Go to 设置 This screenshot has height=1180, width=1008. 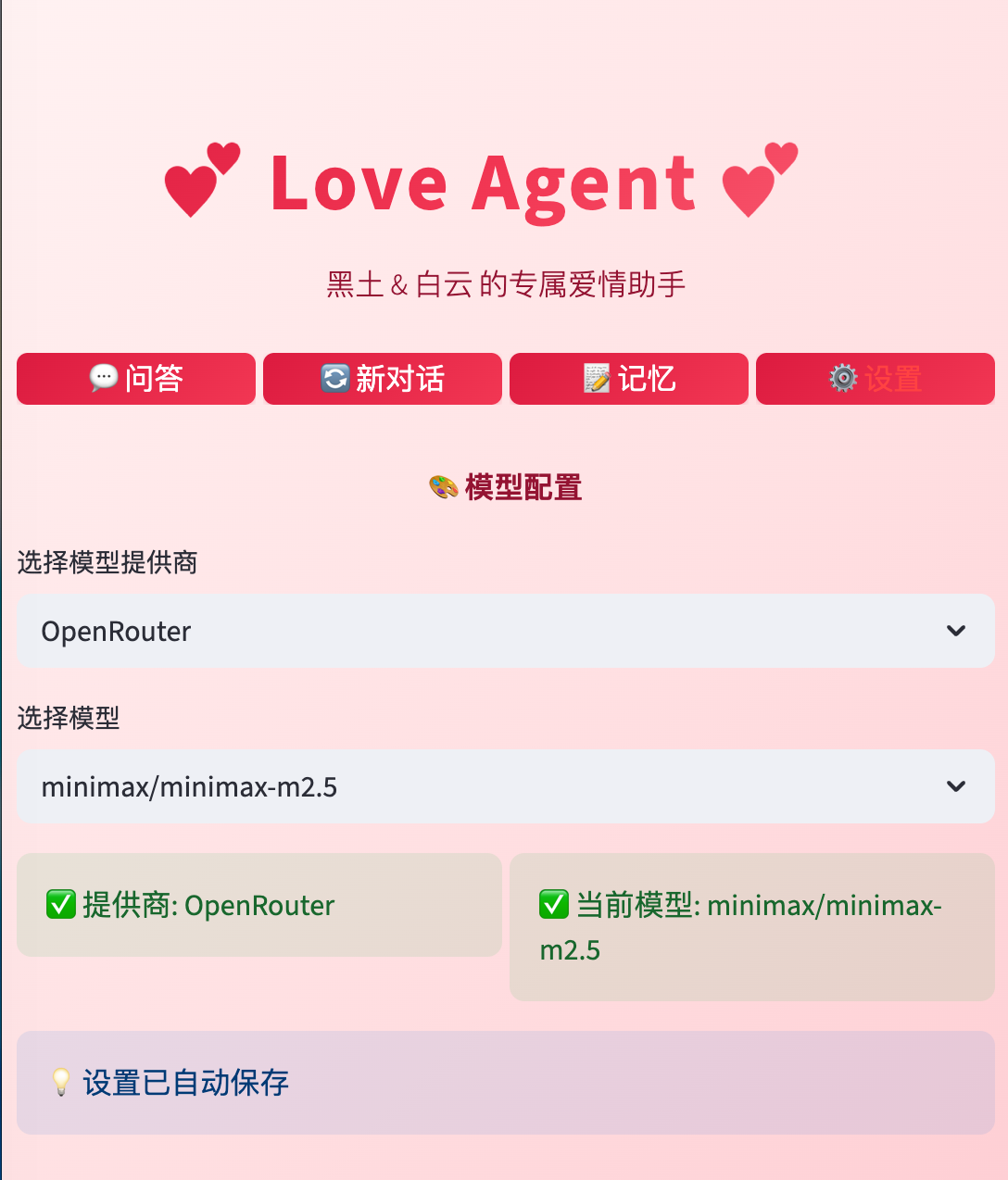click(x=876, y=379)
